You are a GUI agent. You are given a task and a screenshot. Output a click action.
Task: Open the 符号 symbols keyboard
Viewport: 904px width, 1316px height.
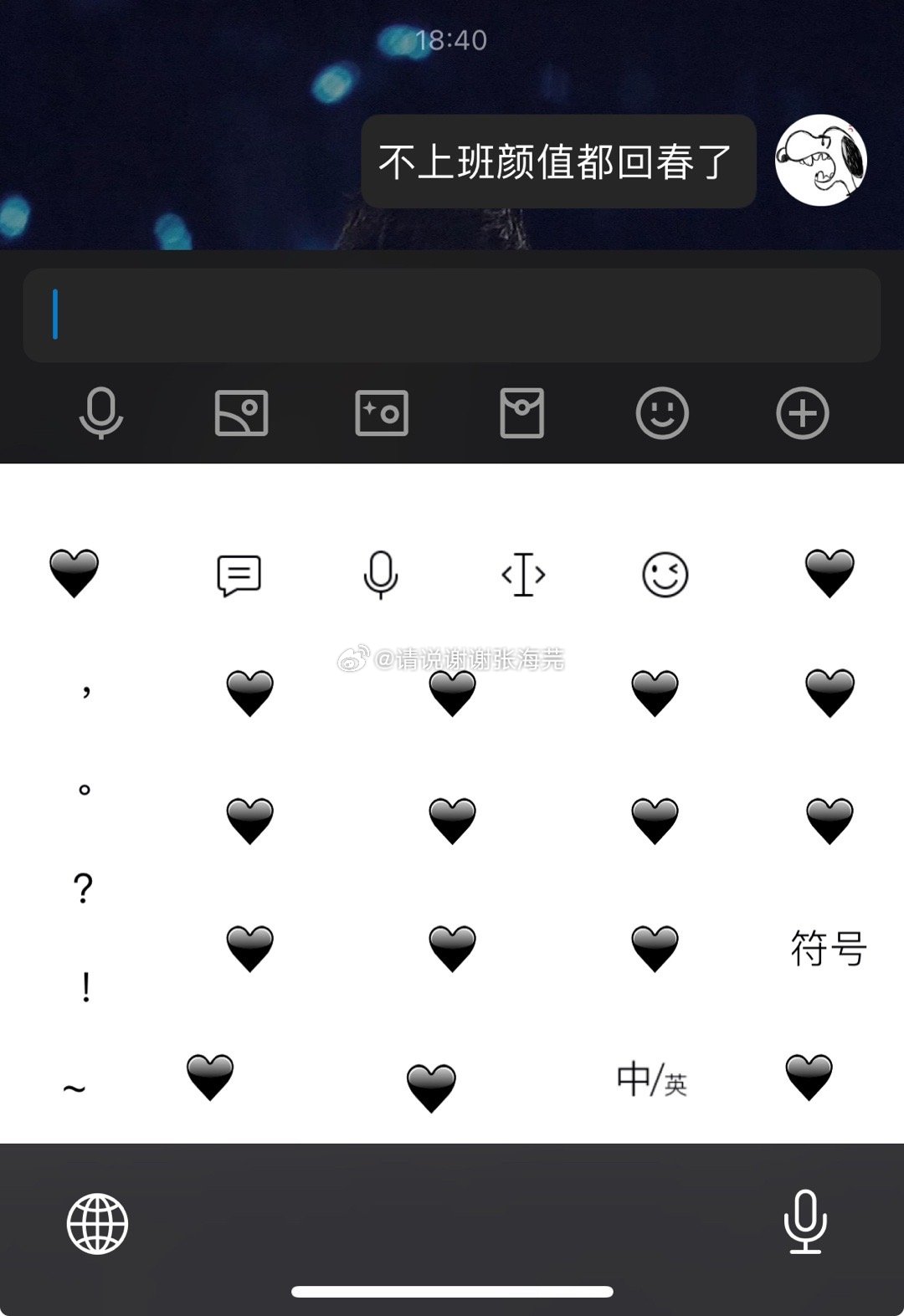pos(828,949)
